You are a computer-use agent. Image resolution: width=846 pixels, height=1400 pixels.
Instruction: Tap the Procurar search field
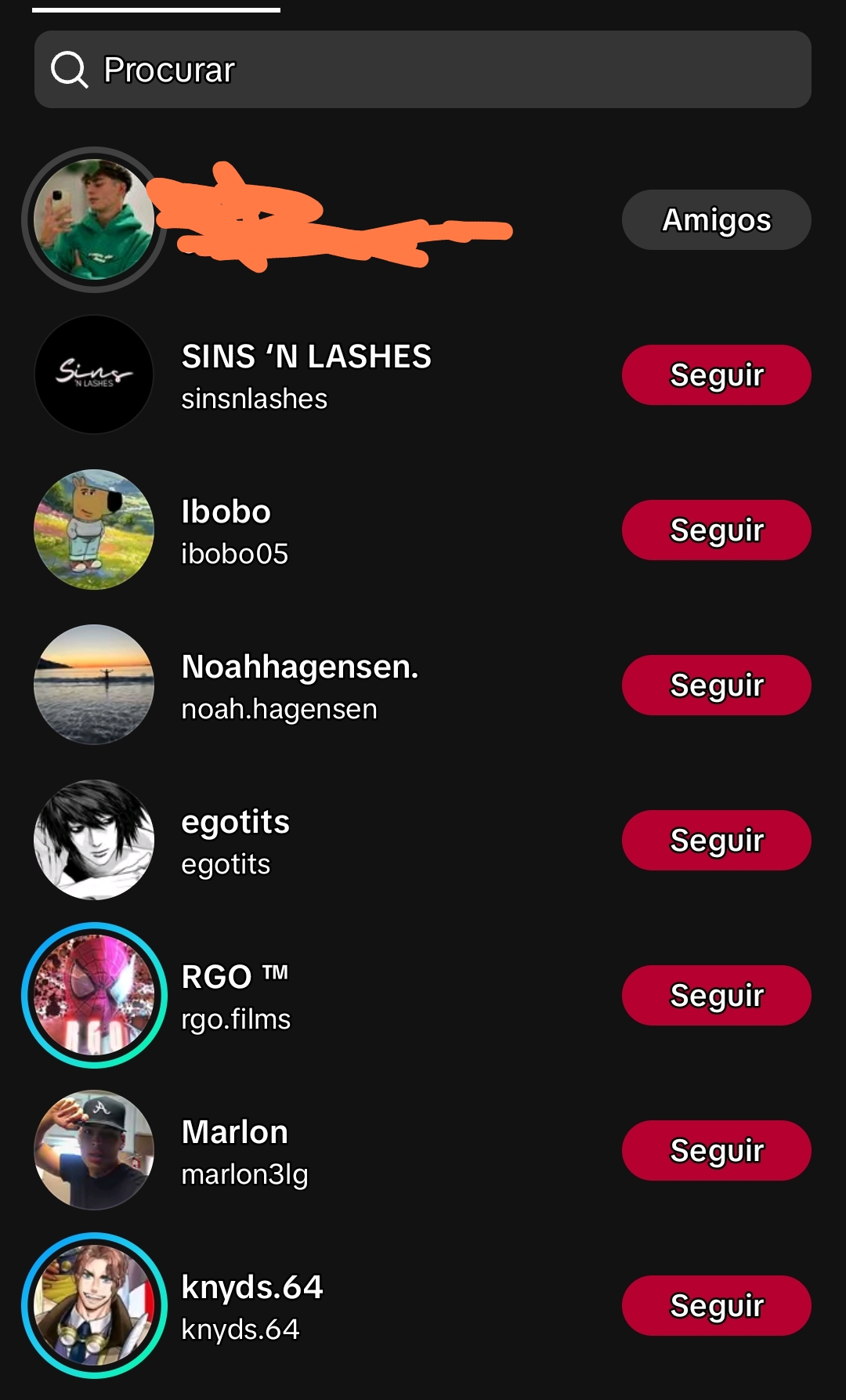[423, 70]
